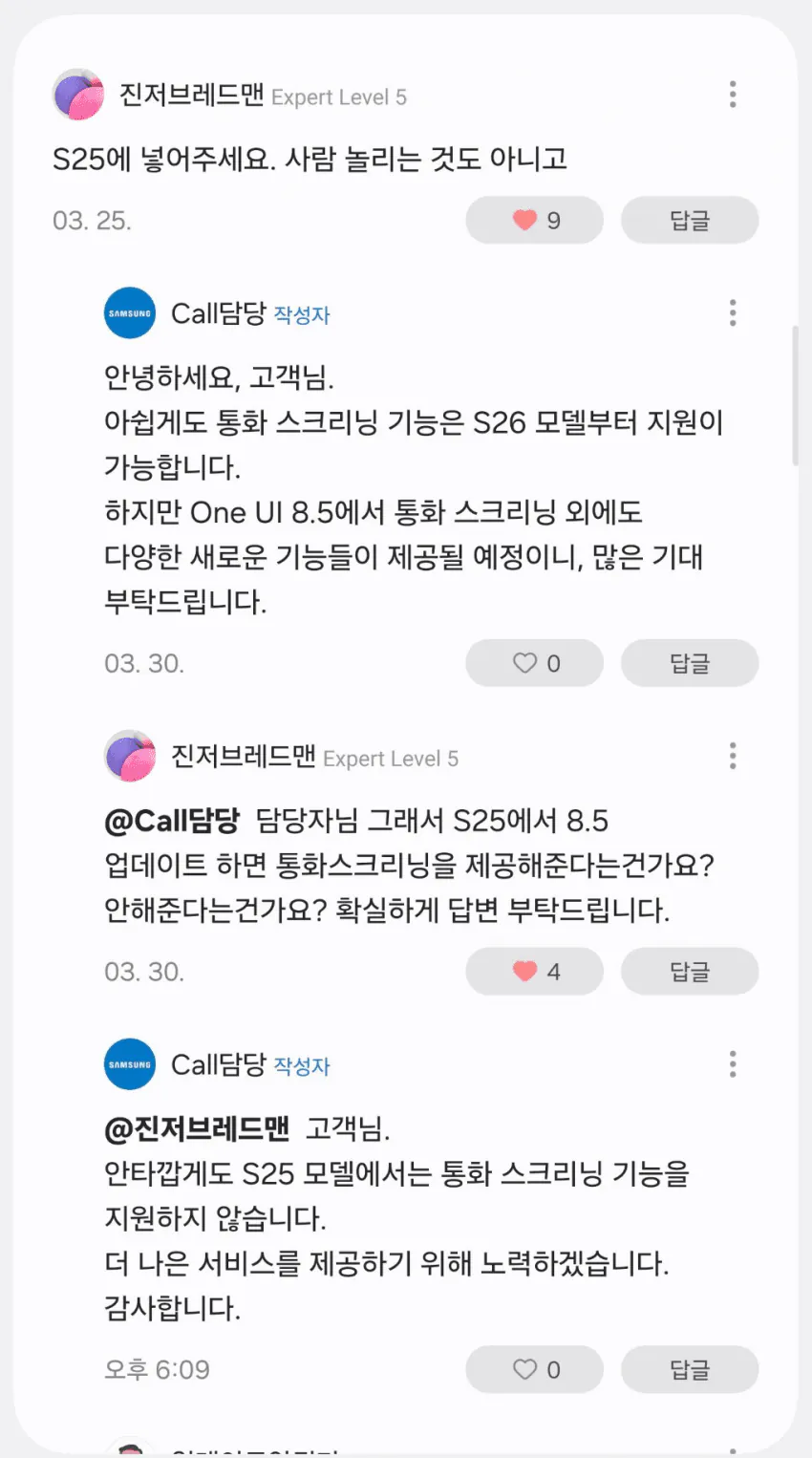The width and height of the screenshot is (812, 1458).
Task: Open the options menu on 진저브레드맨's first comment
Action: (733, 95)
